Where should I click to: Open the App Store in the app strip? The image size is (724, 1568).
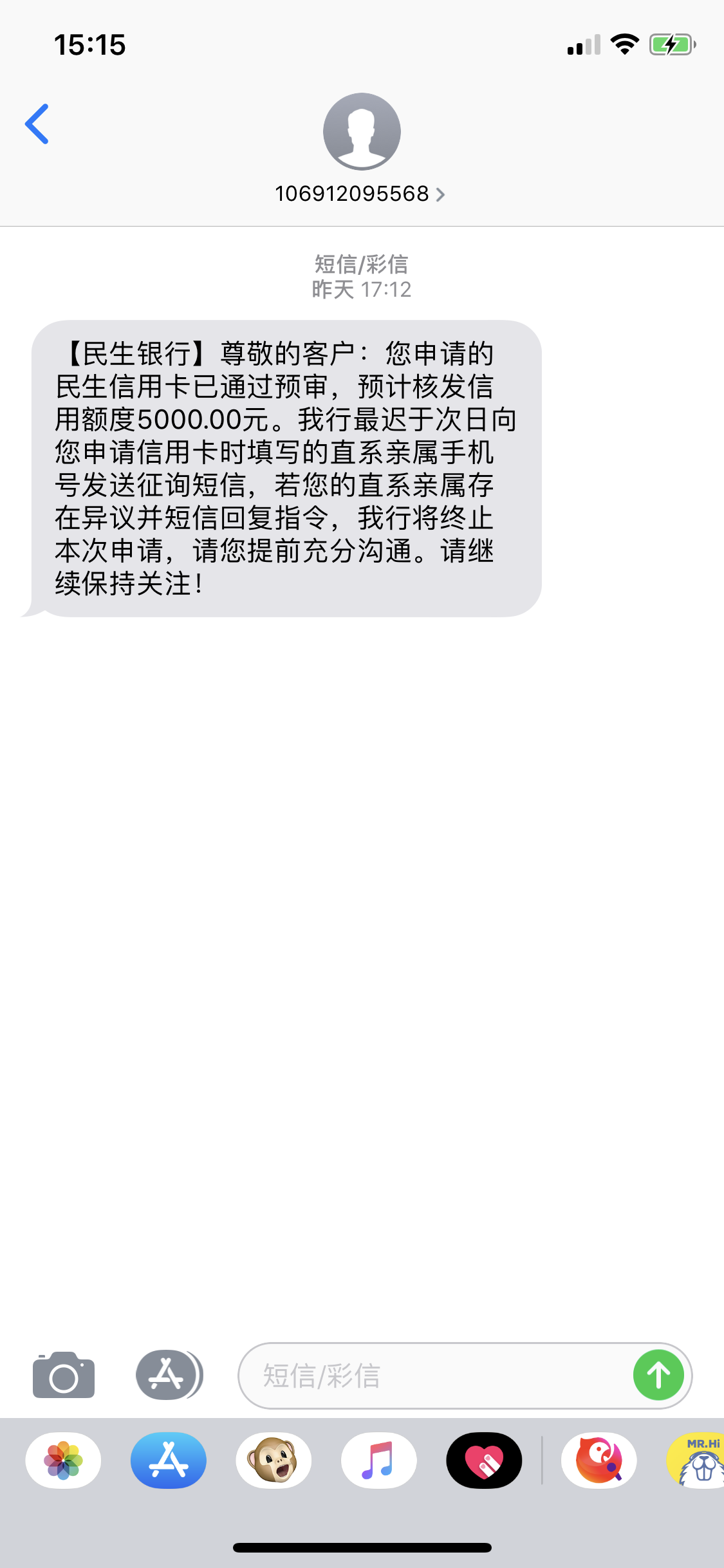point(169,1461)
